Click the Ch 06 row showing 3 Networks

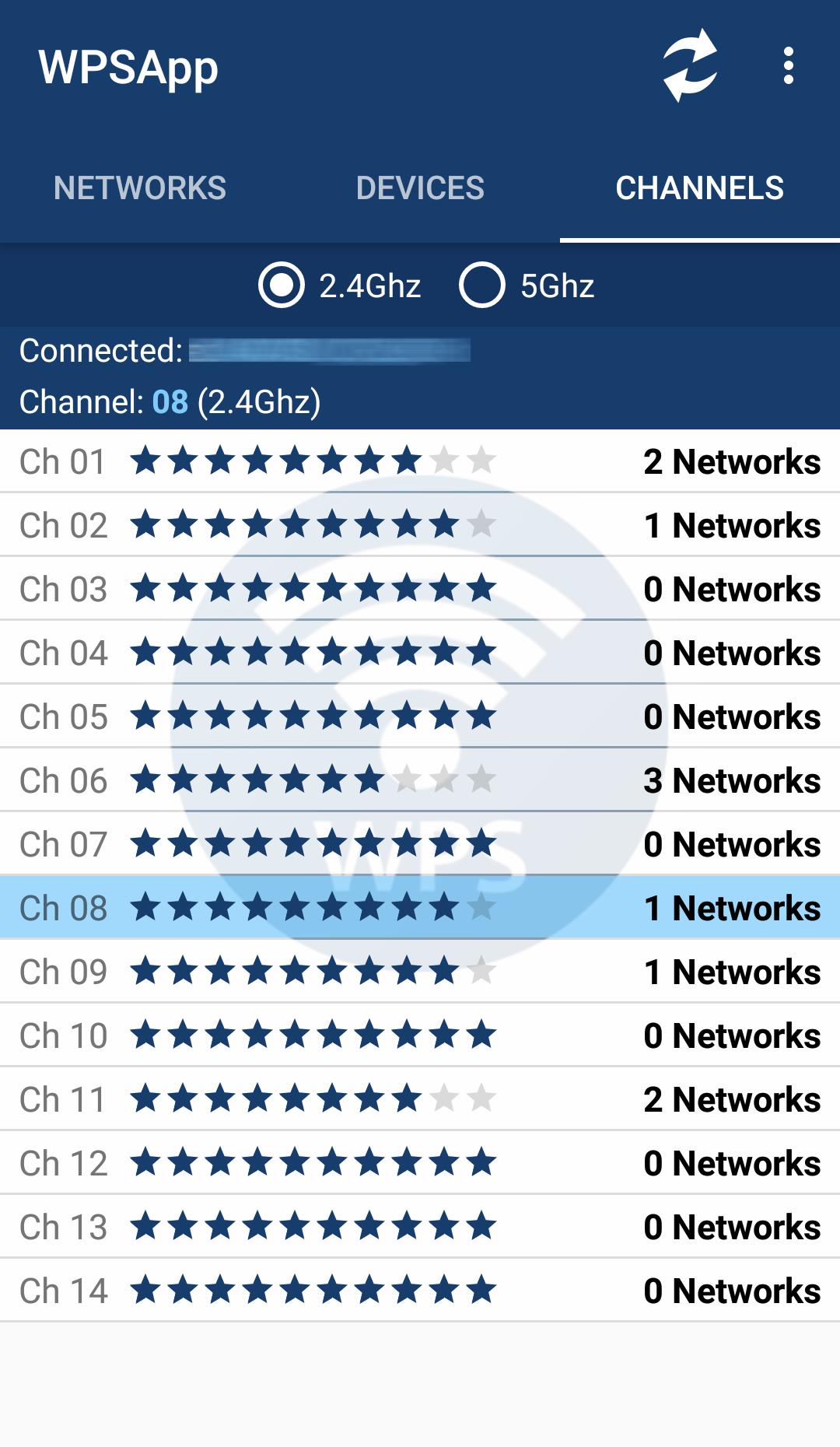pyautogui.click(x=420, y=780)
